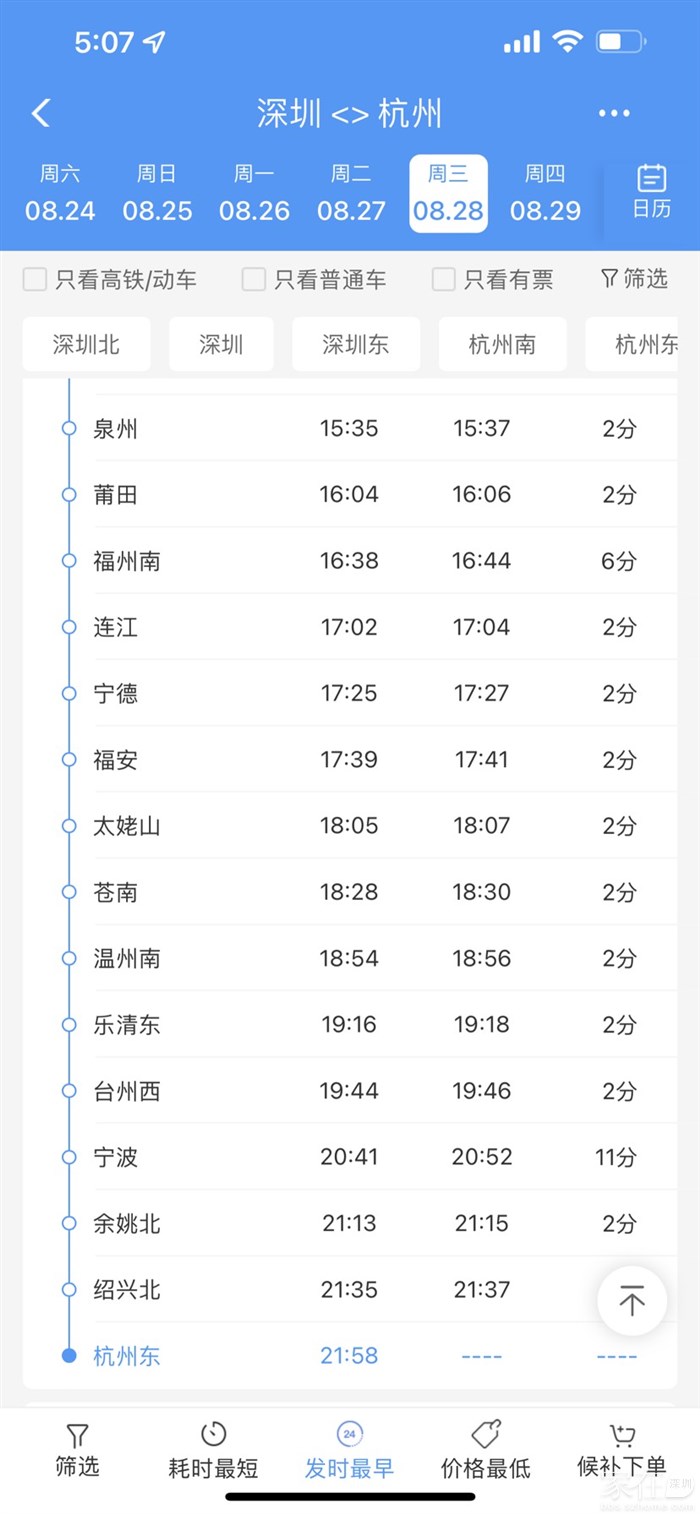
Task: Go back from the 深圳 <> 杭州 screen
Action: click(x=41, y=113)
